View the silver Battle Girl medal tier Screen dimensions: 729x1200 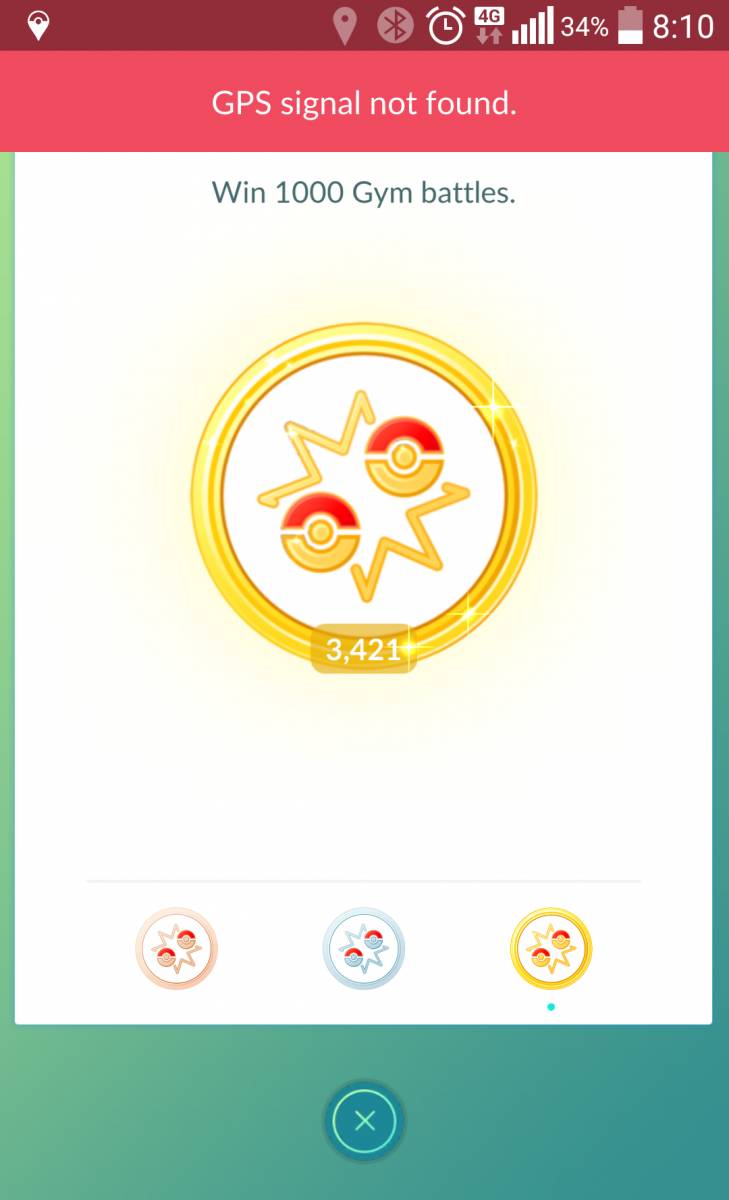(x=363, y=948)
